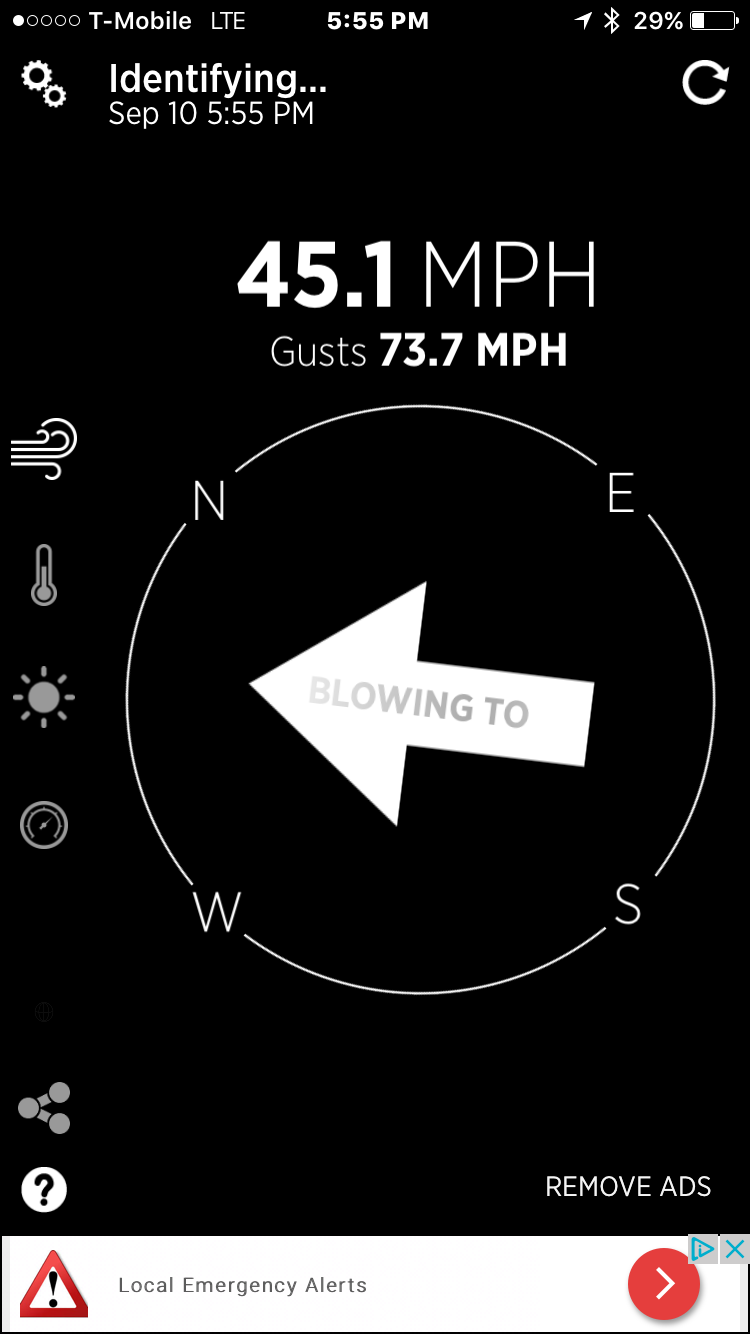Show the sun conditions view

click(44, 698)
